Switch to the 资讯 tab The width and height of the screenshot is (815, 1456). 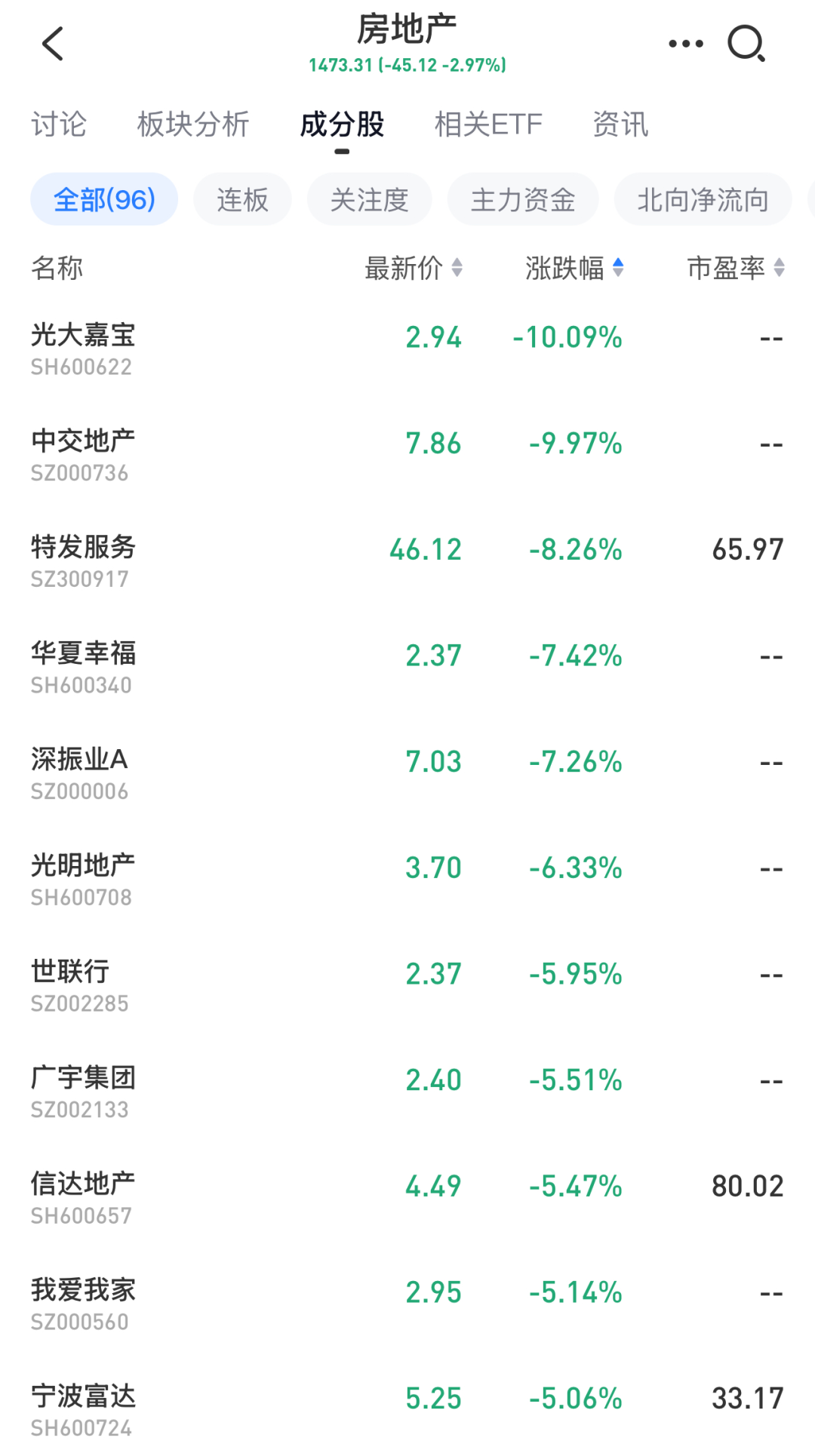click(620, 124)
